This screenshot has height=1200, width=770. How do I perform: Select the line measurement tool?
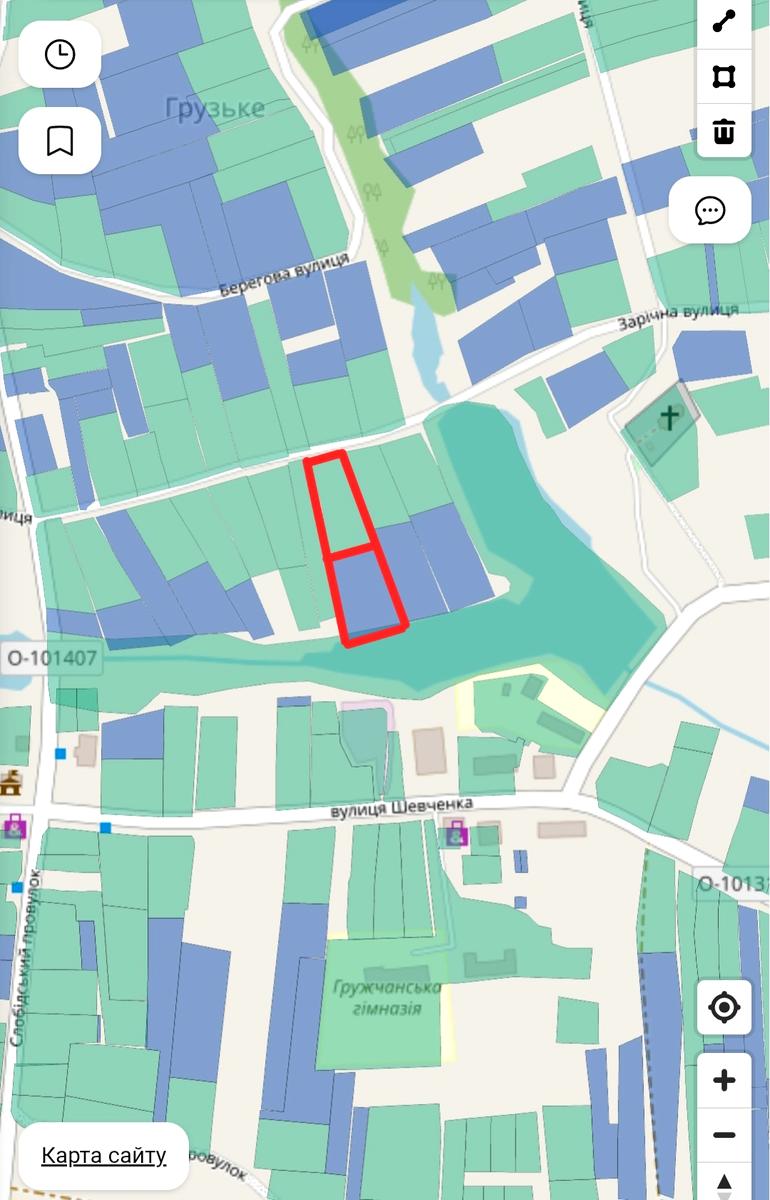[724, 24]
